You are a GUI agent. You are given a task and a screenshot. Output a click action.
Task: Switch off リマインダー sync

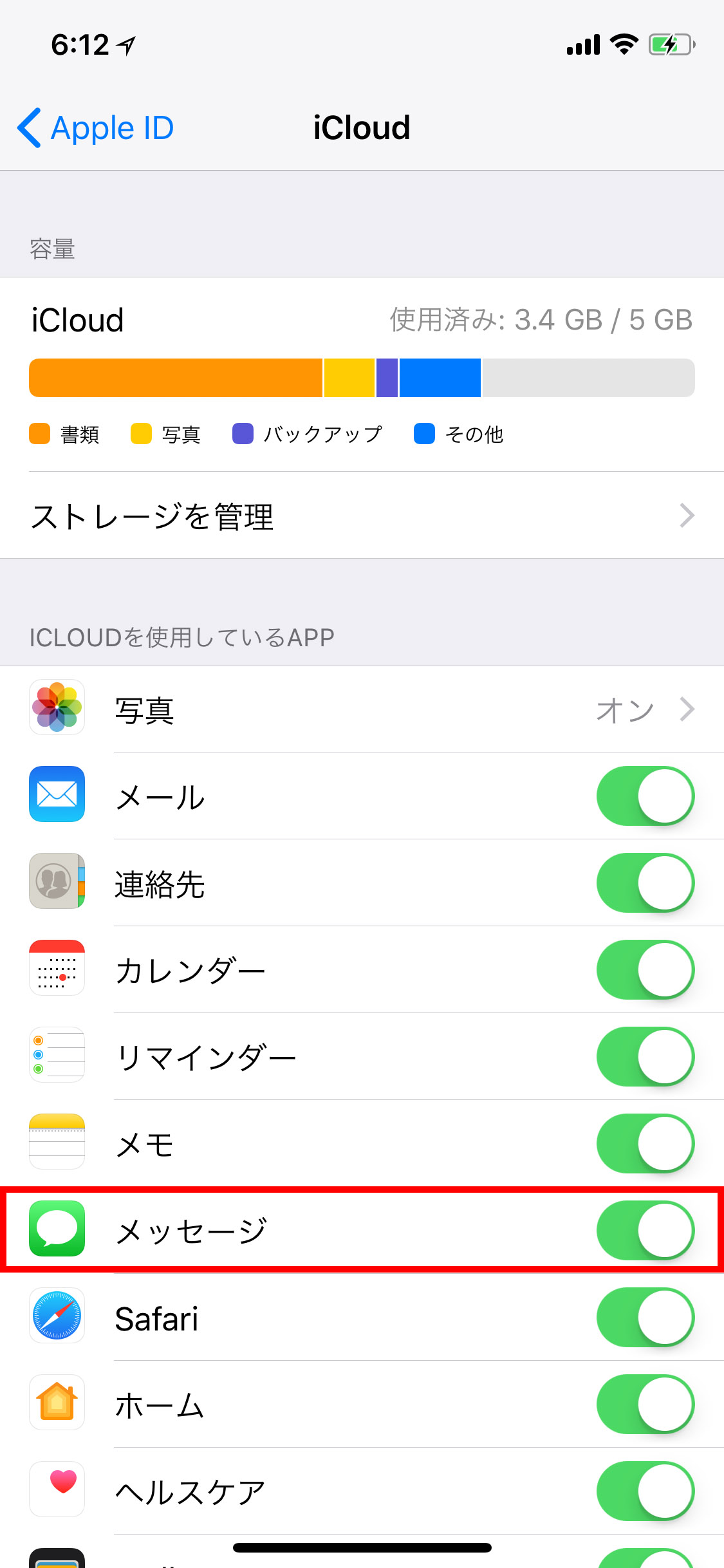[645, 1057]
